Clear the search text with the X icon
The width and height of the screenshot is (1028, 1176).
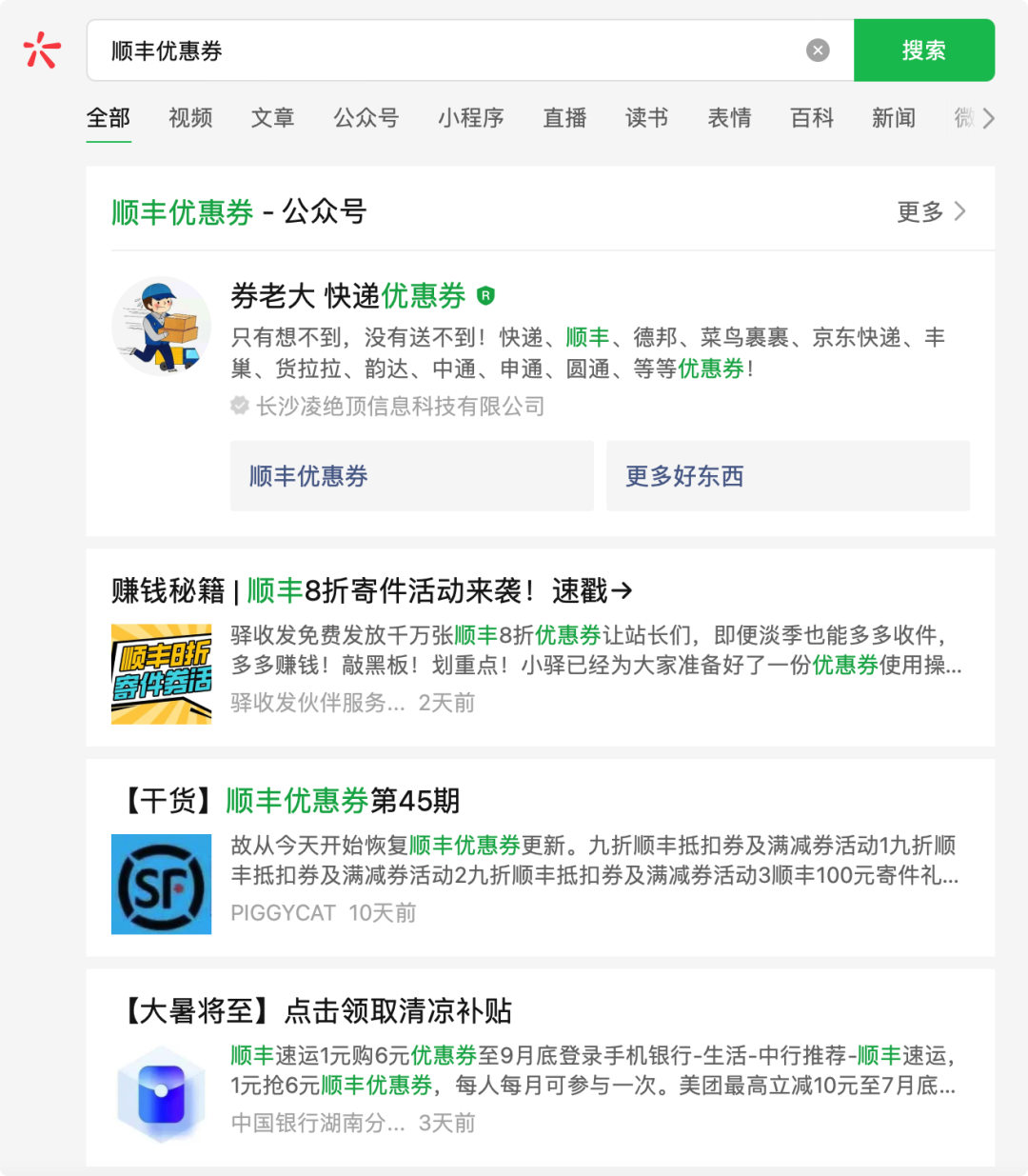point(818,50)
